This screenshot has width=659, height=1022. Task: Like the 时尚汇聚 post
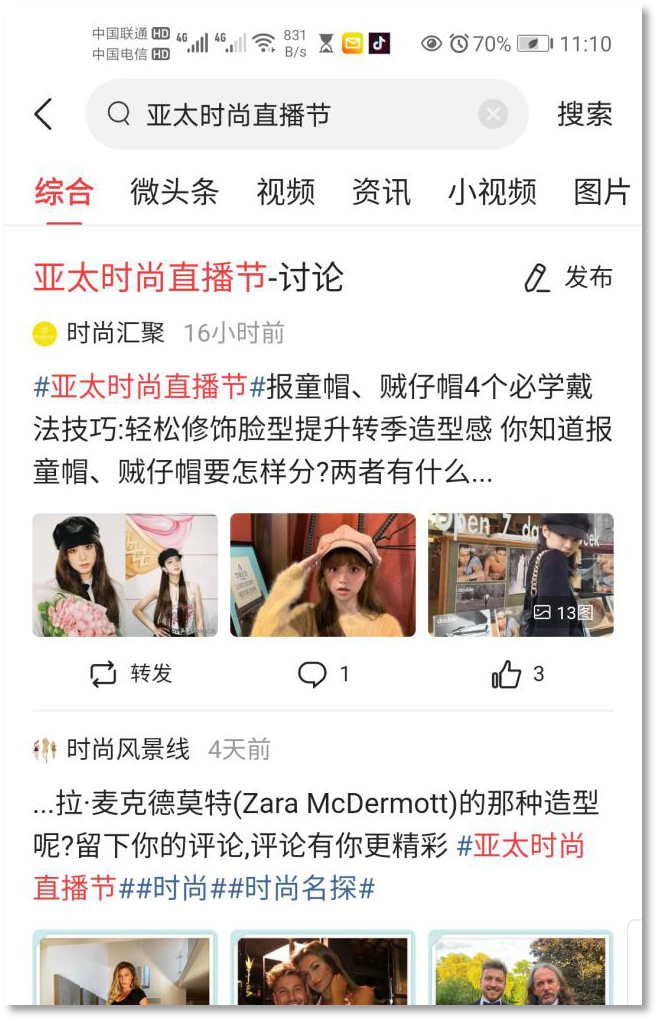[x=517, y=674]
